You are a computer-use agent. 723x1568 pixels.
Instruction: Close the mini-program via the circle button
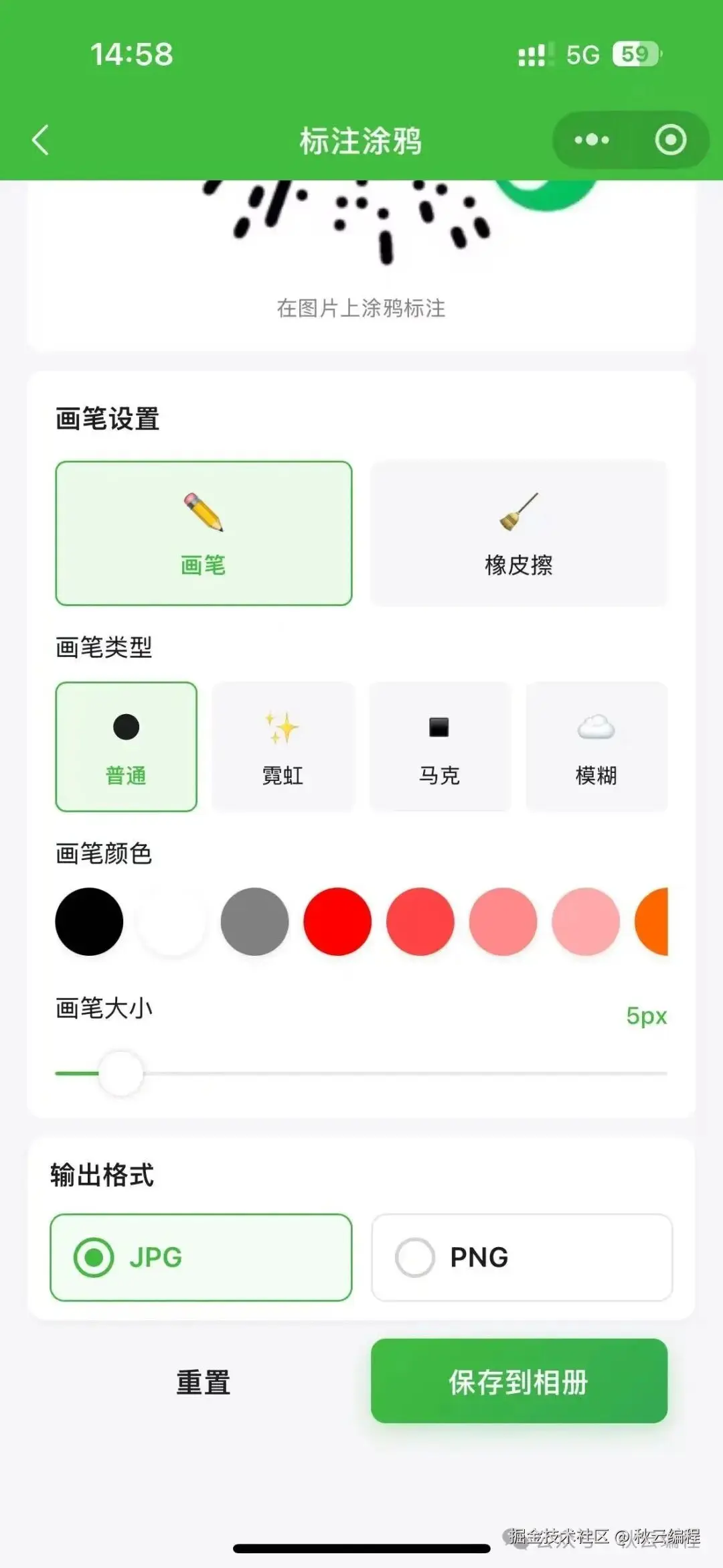tap(669, 140)
